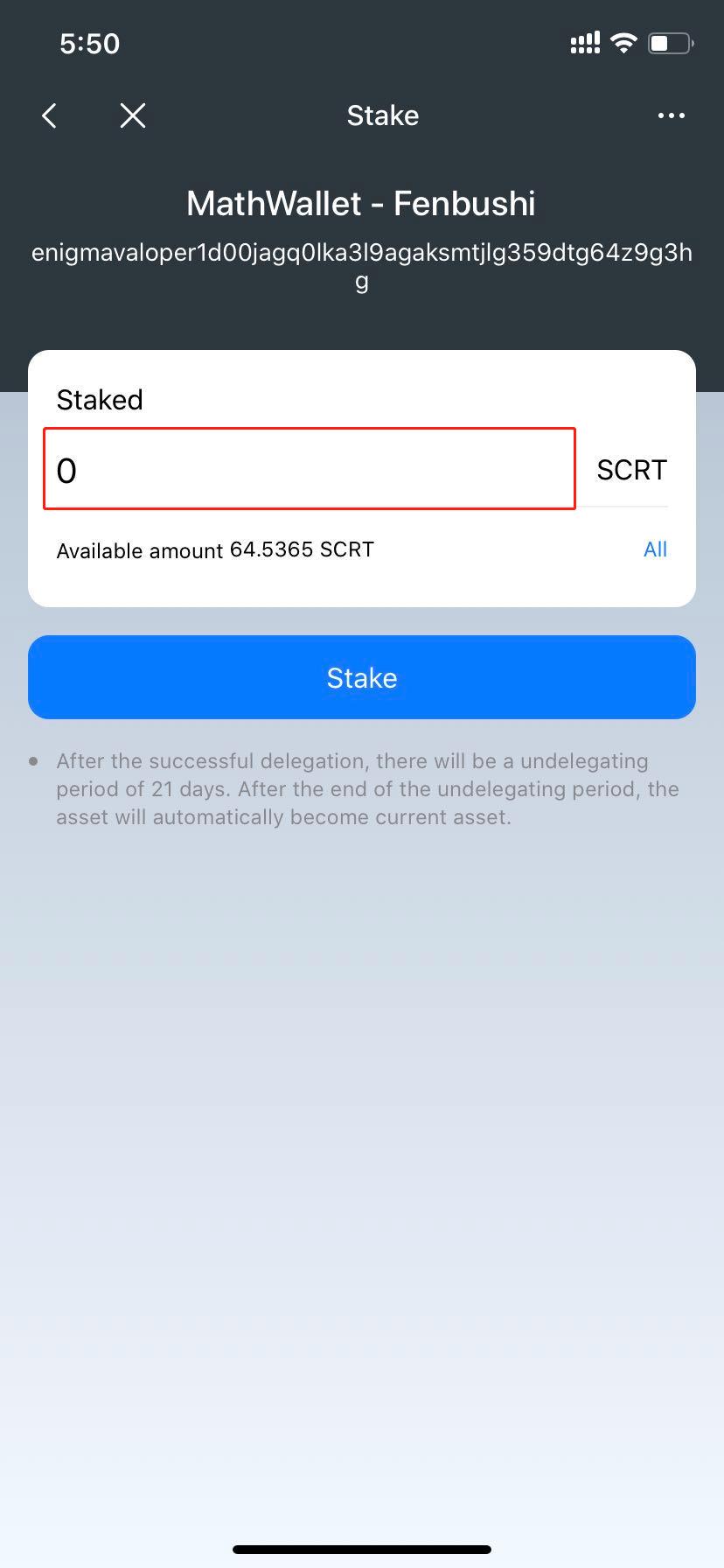Tap the Available amount 64.5365 SCRT text

coord(214,549)
